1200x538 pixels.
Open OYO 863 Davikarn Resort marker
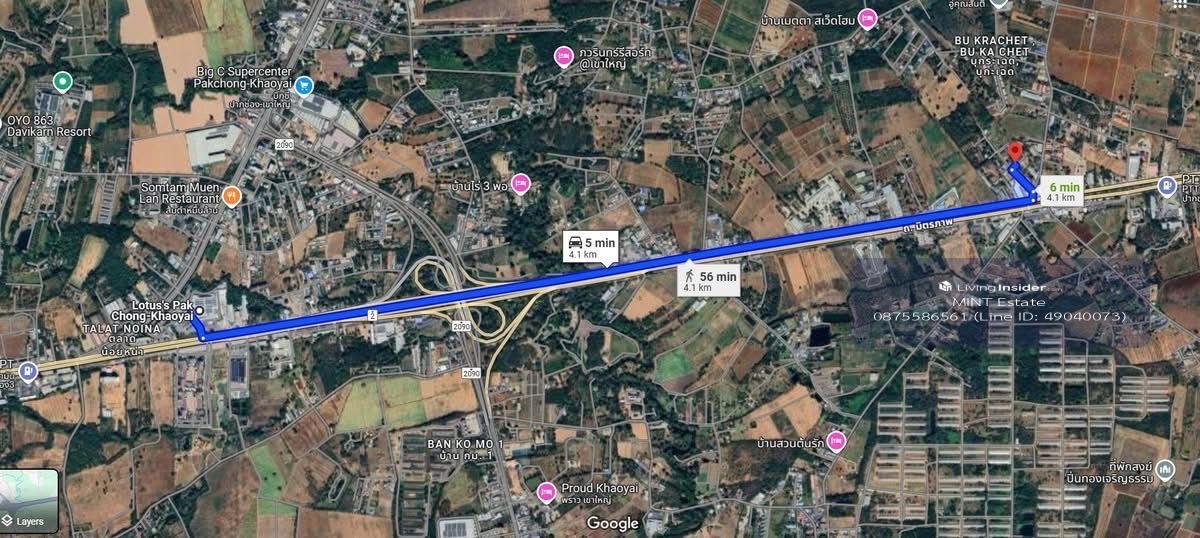63,81
